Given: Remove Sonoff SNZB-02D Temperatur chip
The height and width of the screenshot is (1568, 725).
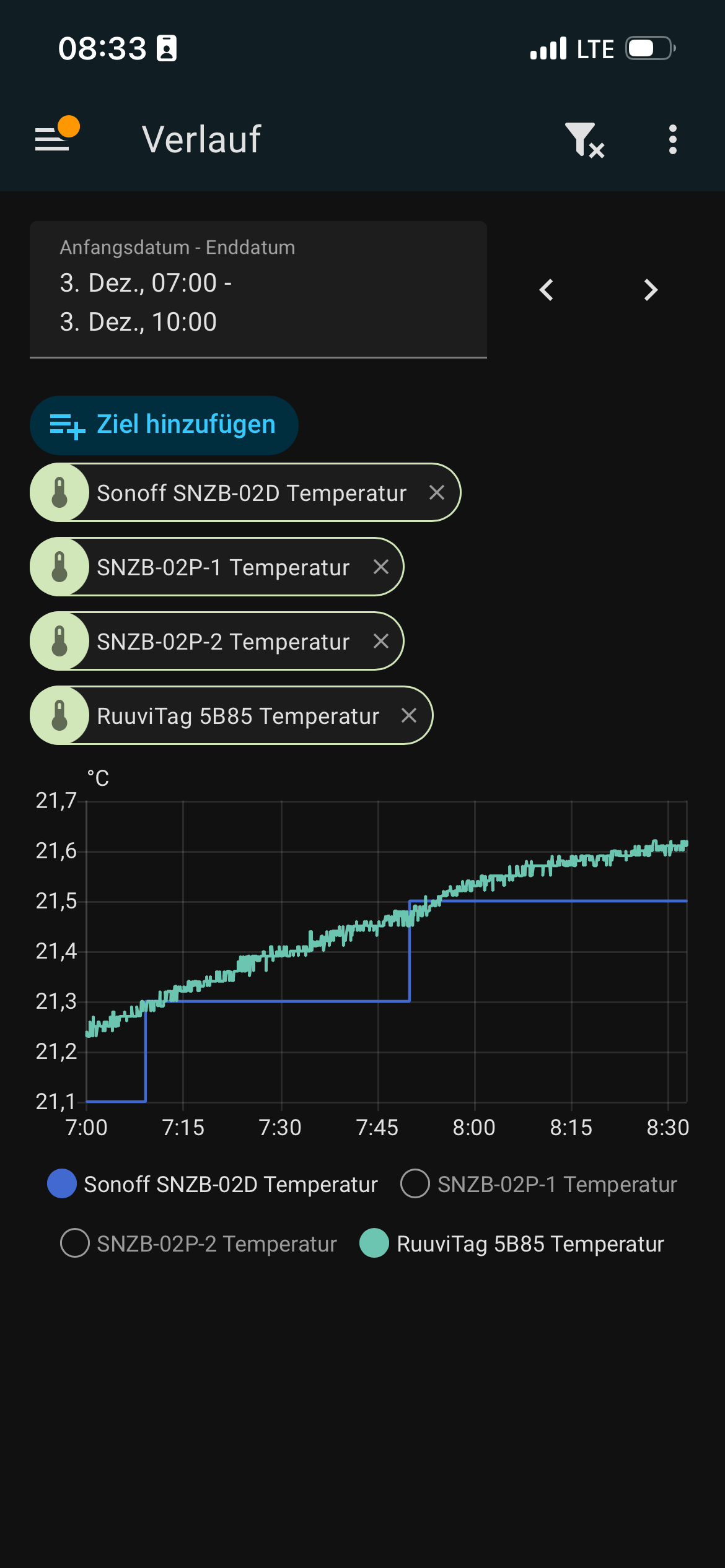Looking at the screenshot, I should click(437, 493).
